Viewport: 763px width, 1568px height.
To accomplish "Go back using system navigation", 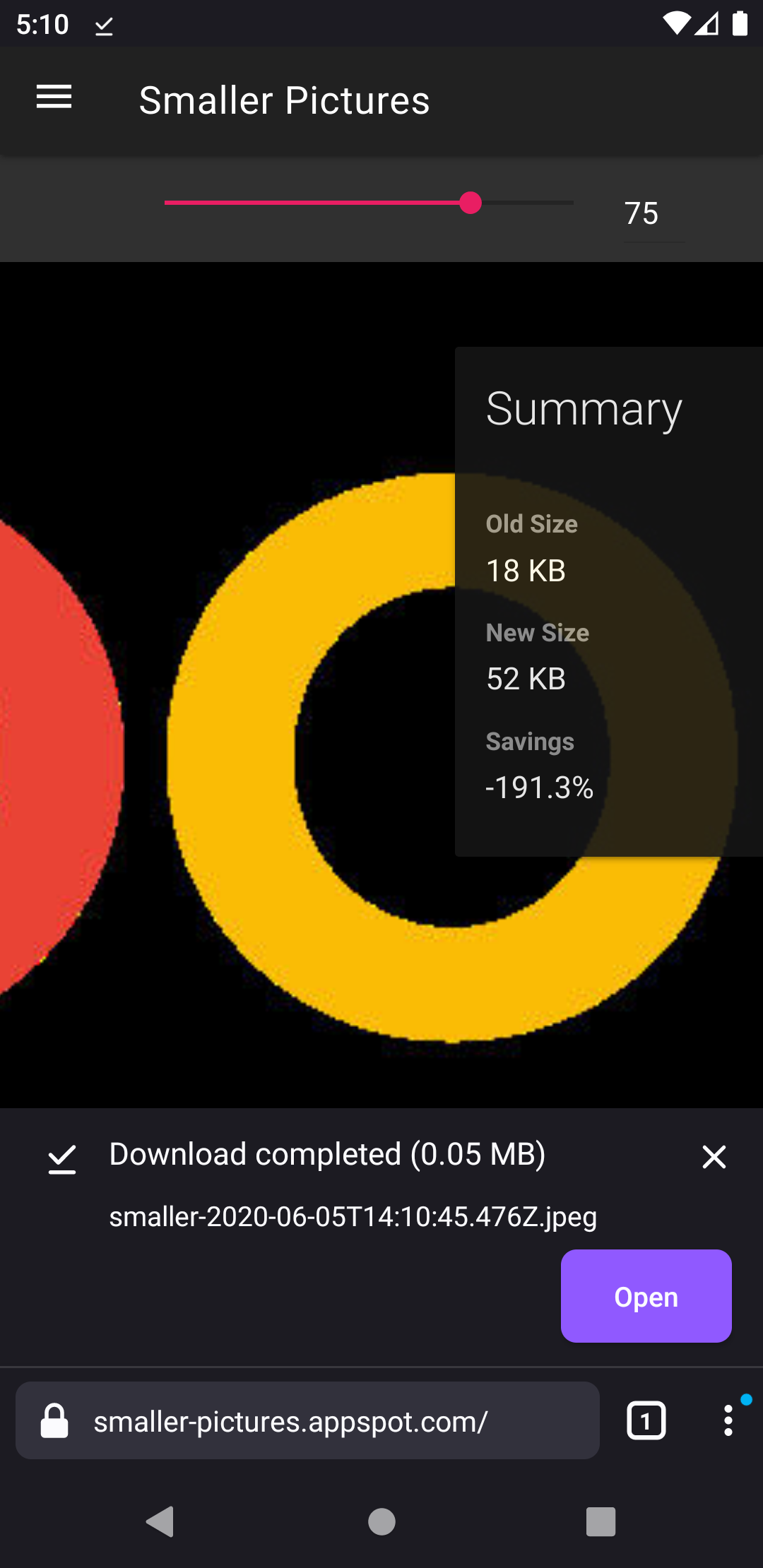I will (x=160, y=1521).
